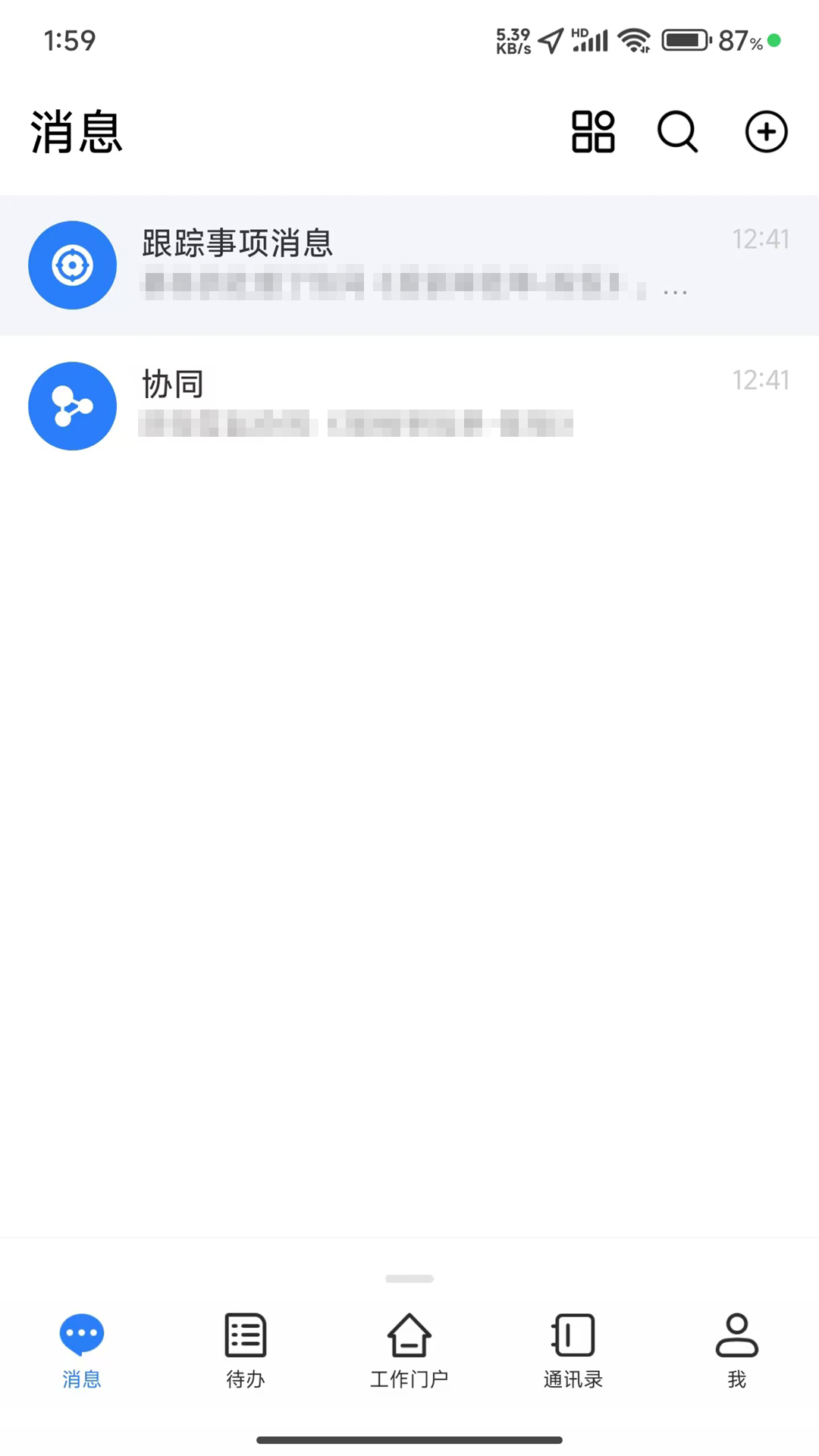
Task: Tap the 跟踪事项消息 target icon avatar
Action: tap(72, 265)
